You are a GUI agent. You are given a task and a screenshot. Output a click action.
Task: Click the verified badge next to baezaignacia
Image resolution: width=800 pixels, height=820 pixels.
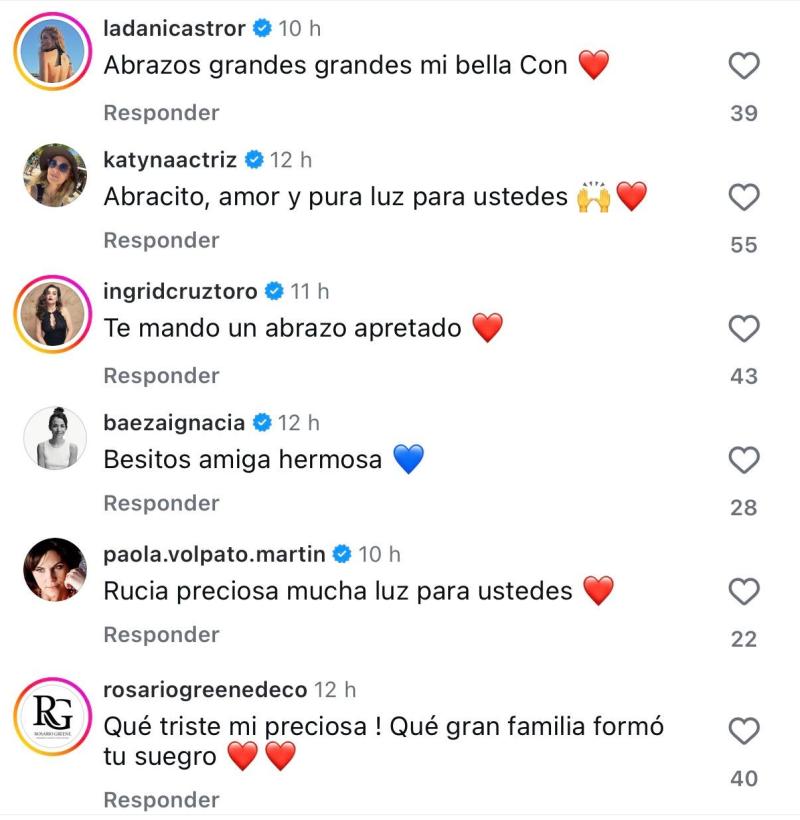(x=265, y=421)
